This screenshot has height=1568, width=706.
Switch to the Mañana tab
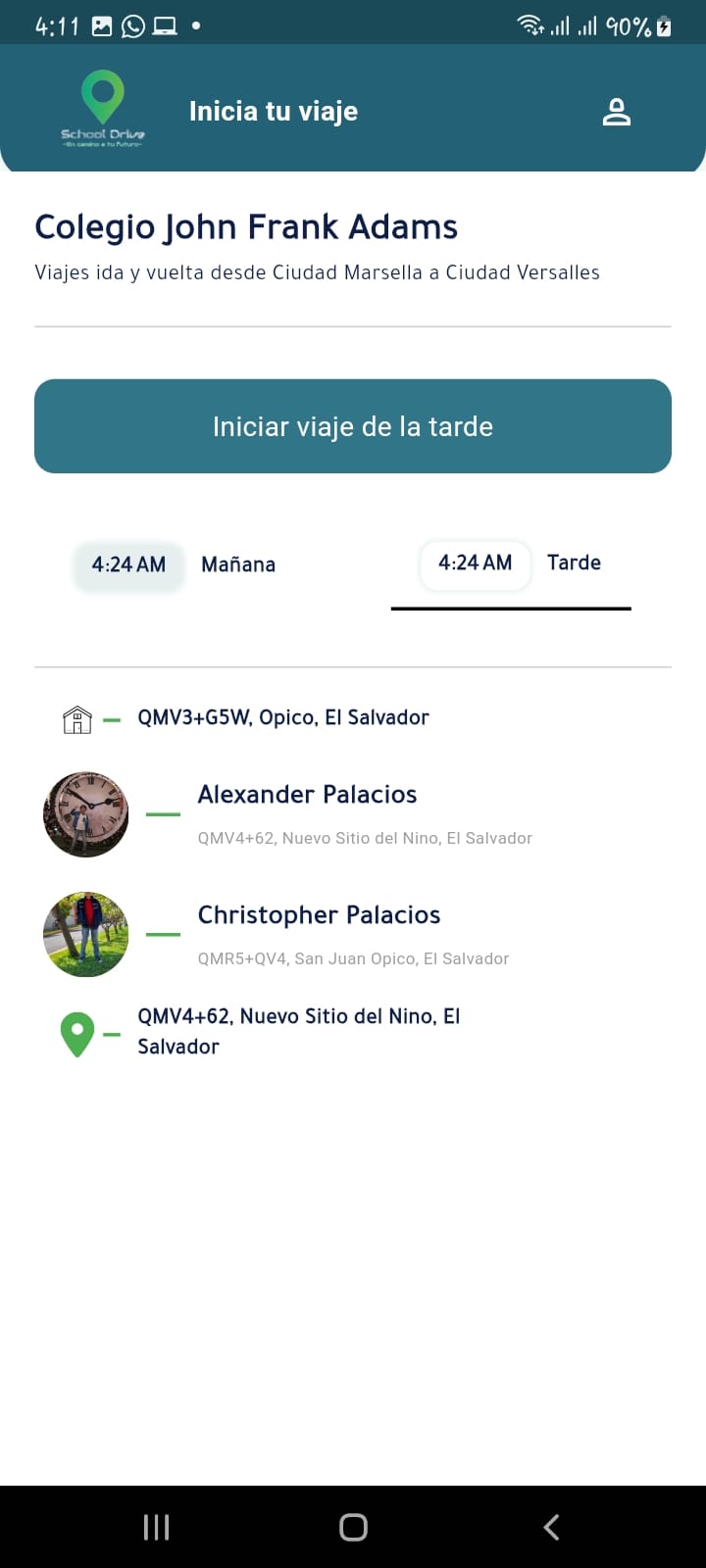pyautogui.click(x=176, y=564)
